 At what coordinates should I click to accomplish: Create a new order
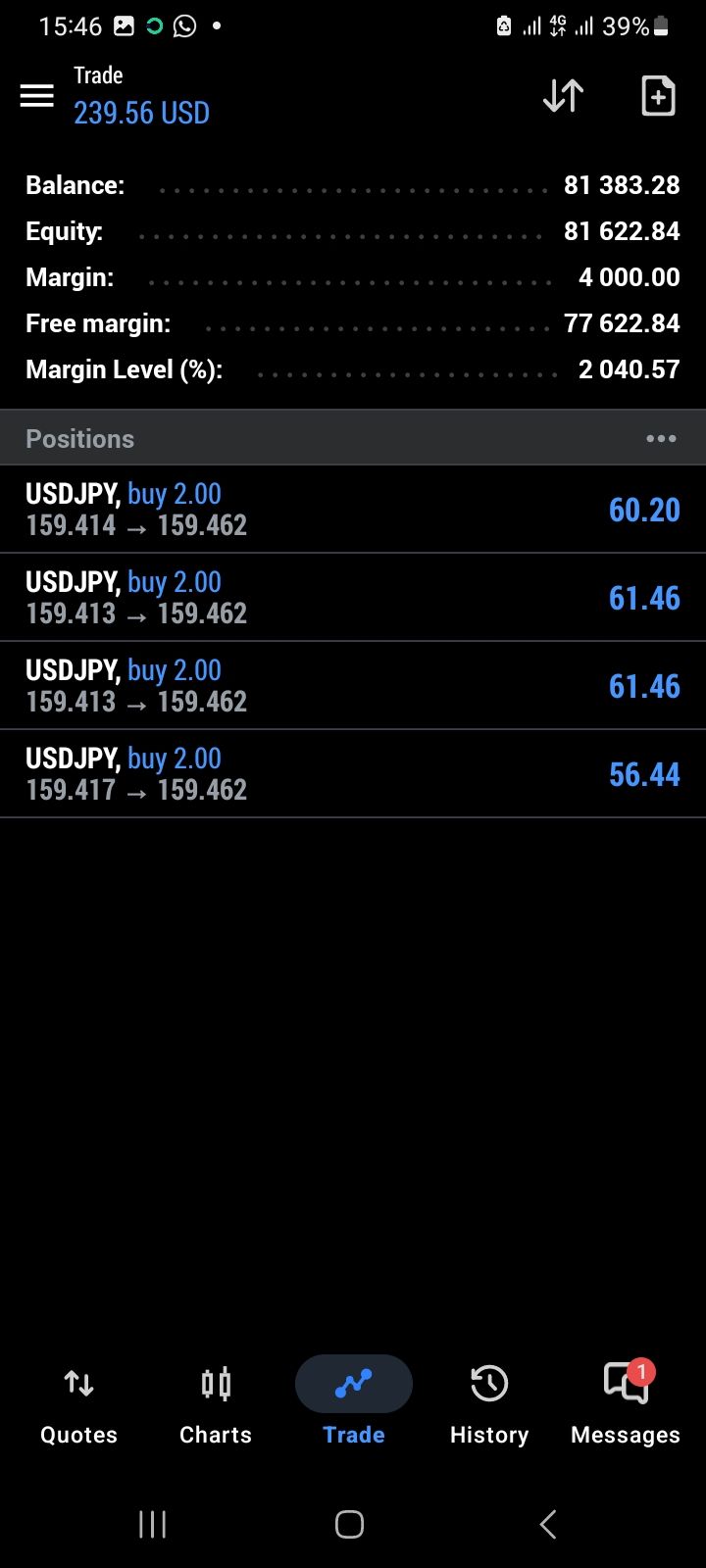point(658,95)
